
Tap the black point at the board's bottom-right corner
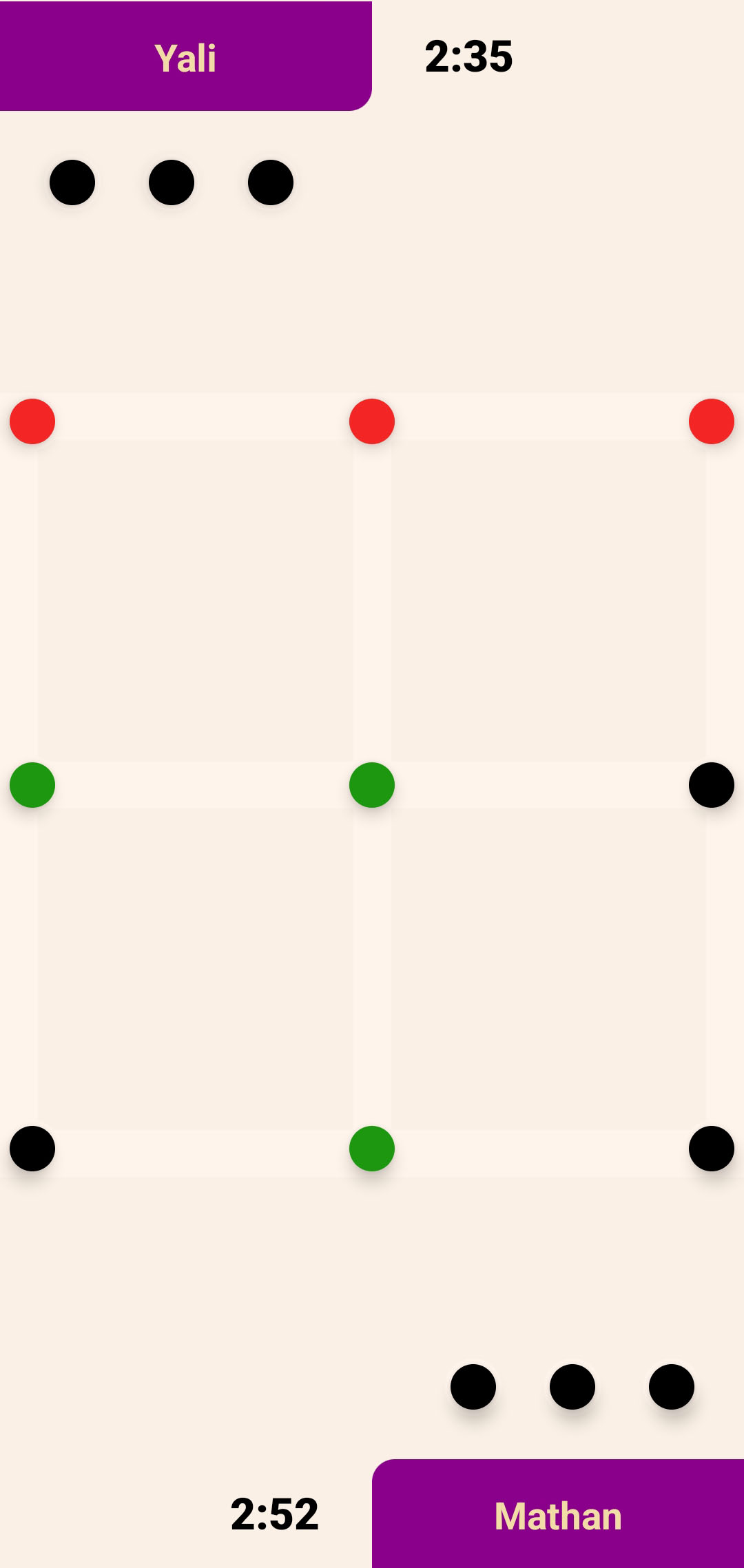712,1149
